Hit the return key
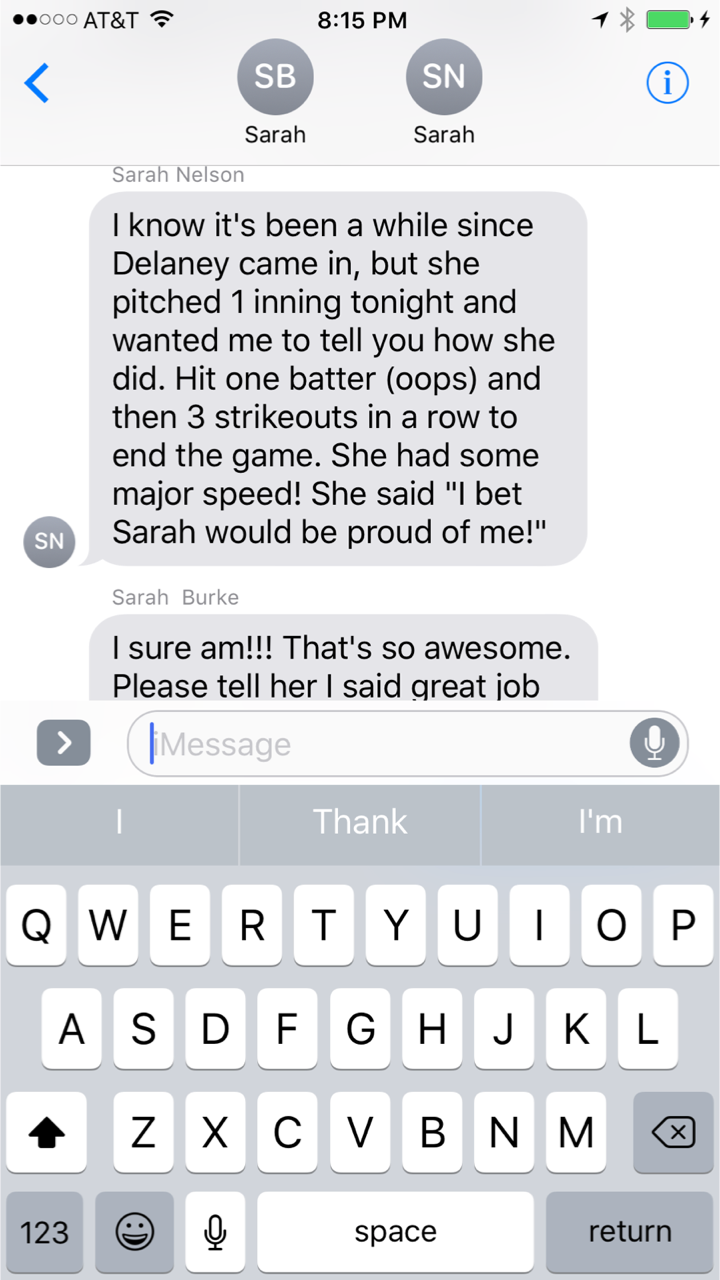The image size is (720, 1280). (629, 1232)
